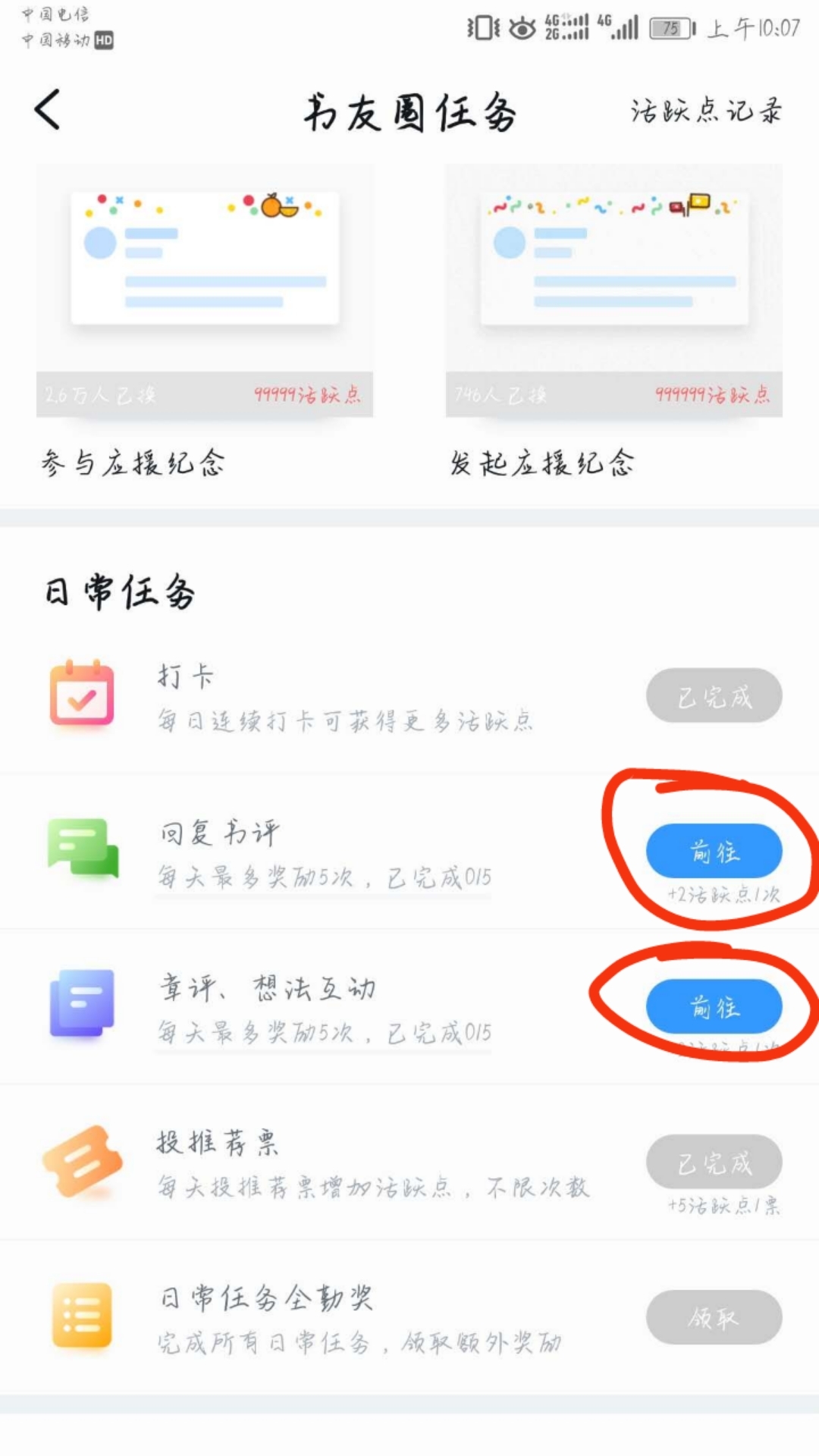Go back from 书友圈任务 page
This screenshot has width=819, height=1456.
[47, 110]
